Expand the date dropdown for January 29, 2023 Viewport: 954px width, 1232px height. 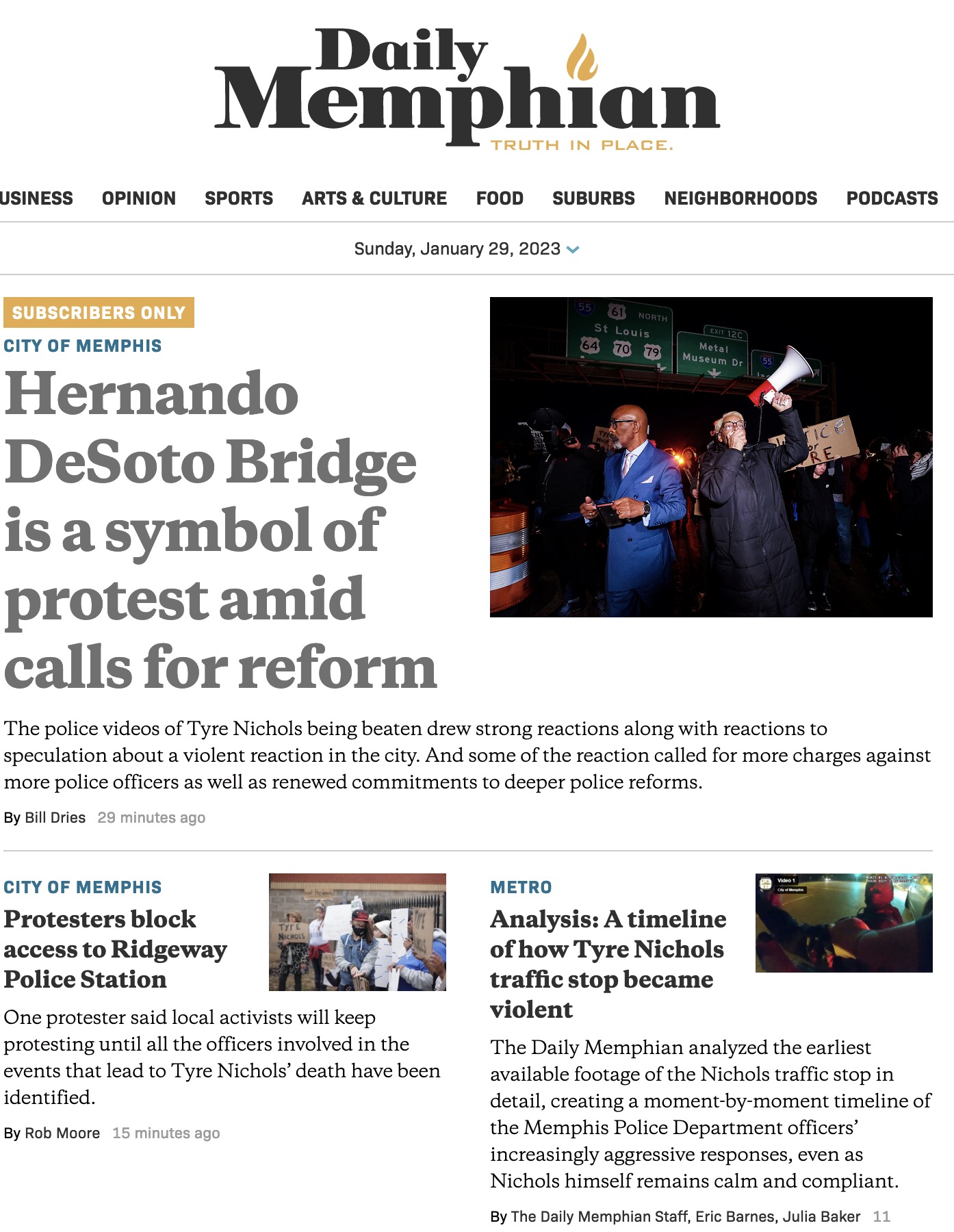click(573, 250)
